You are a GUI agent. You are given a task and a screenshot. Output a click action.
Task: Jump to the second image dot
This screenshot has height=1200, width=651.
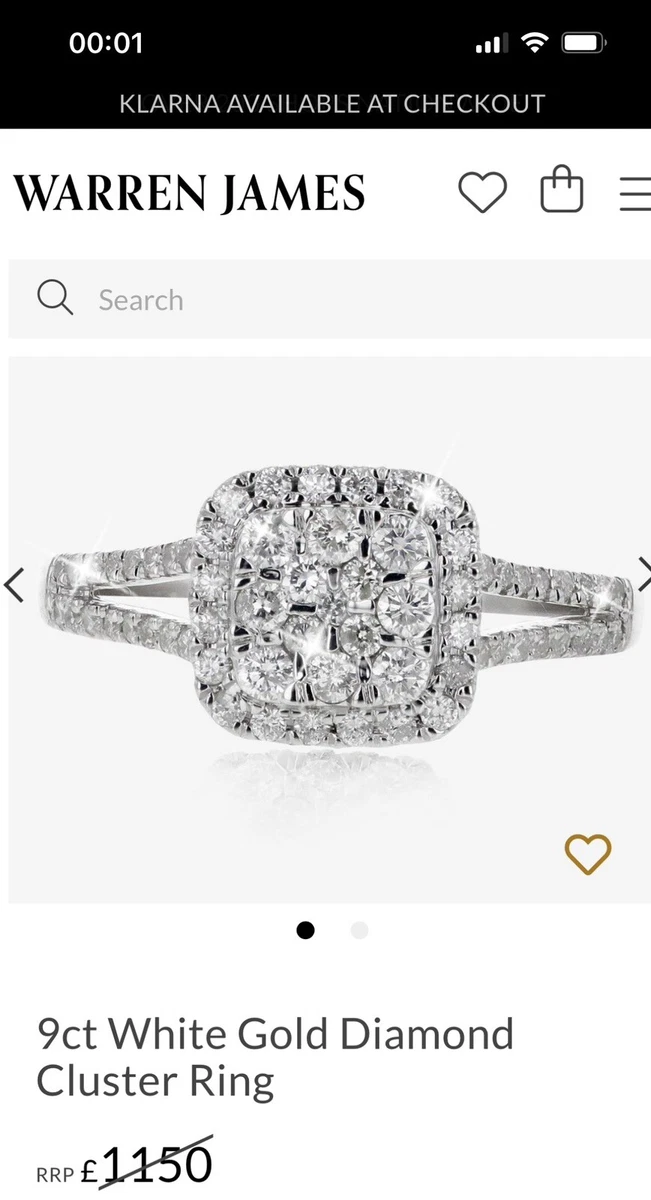click(x=360, y=930)
